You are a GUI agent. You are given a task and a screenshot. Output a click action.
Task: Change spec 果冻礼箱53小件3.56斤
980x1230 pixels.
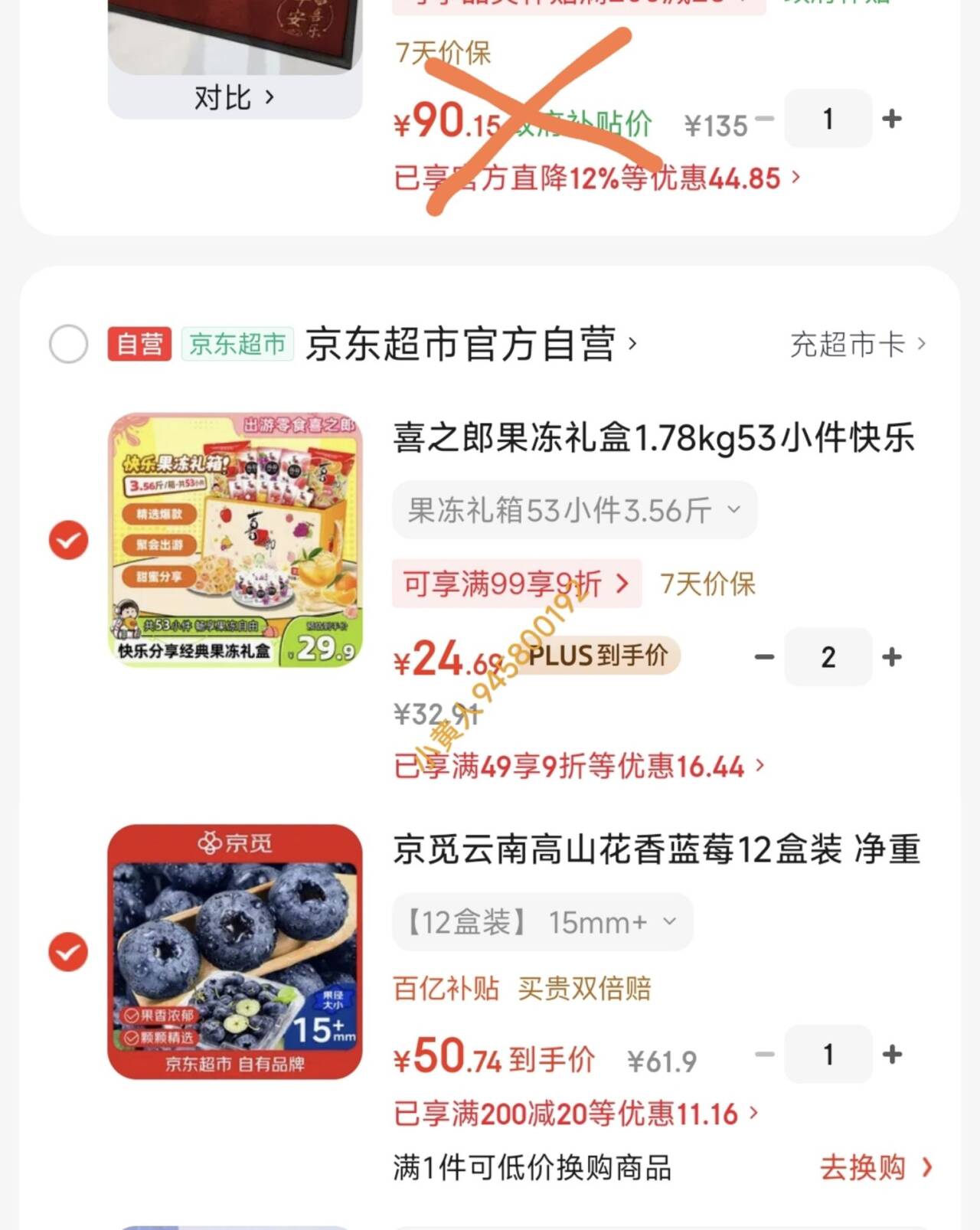(574, 510)
